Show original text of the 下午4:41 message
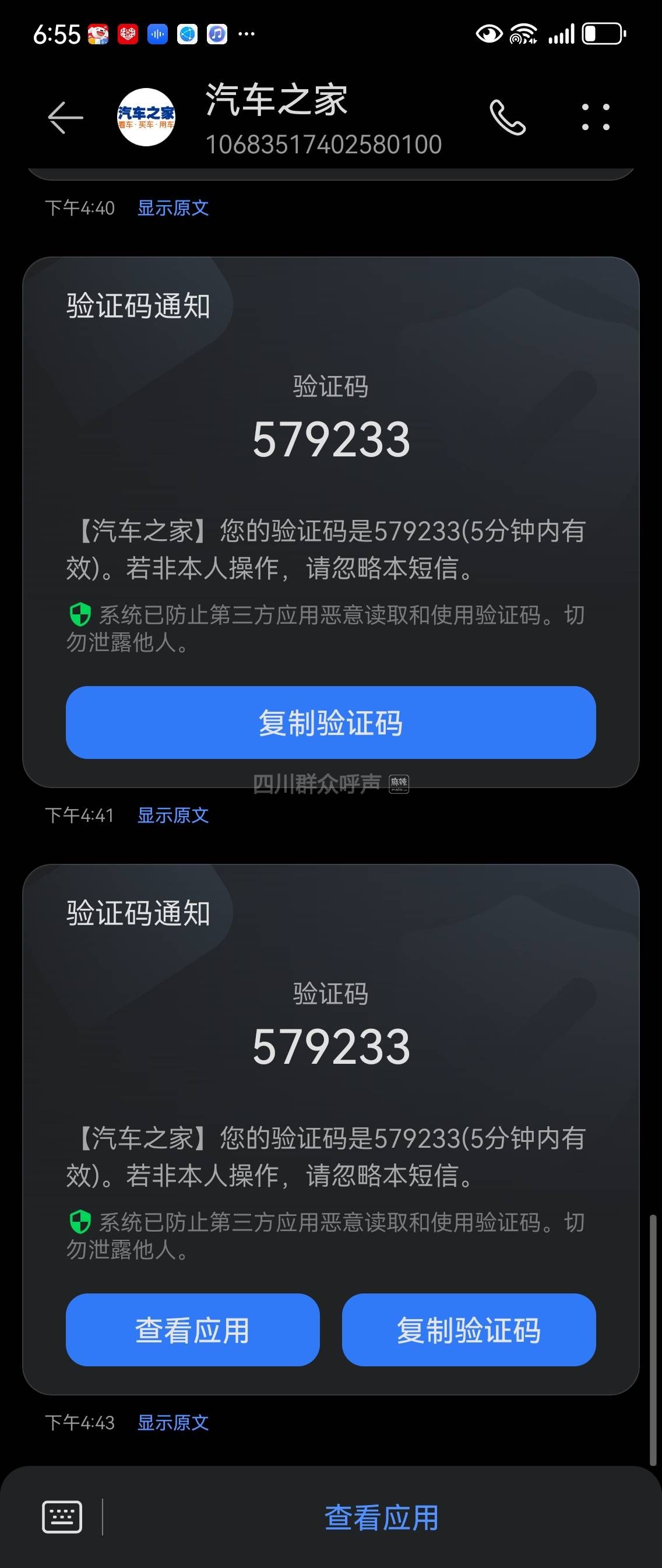The height and width of the screenshot is (1568, 662). point(173,815)
